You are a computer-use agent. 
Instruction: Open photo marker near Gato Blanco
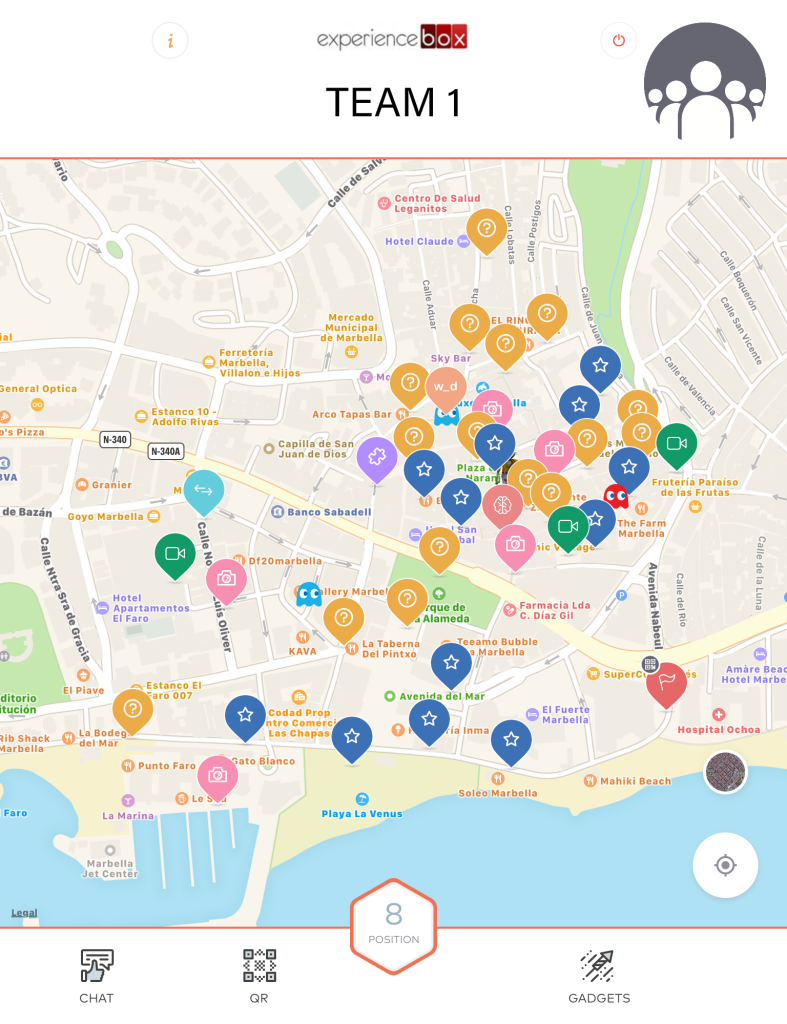(217, 776)
